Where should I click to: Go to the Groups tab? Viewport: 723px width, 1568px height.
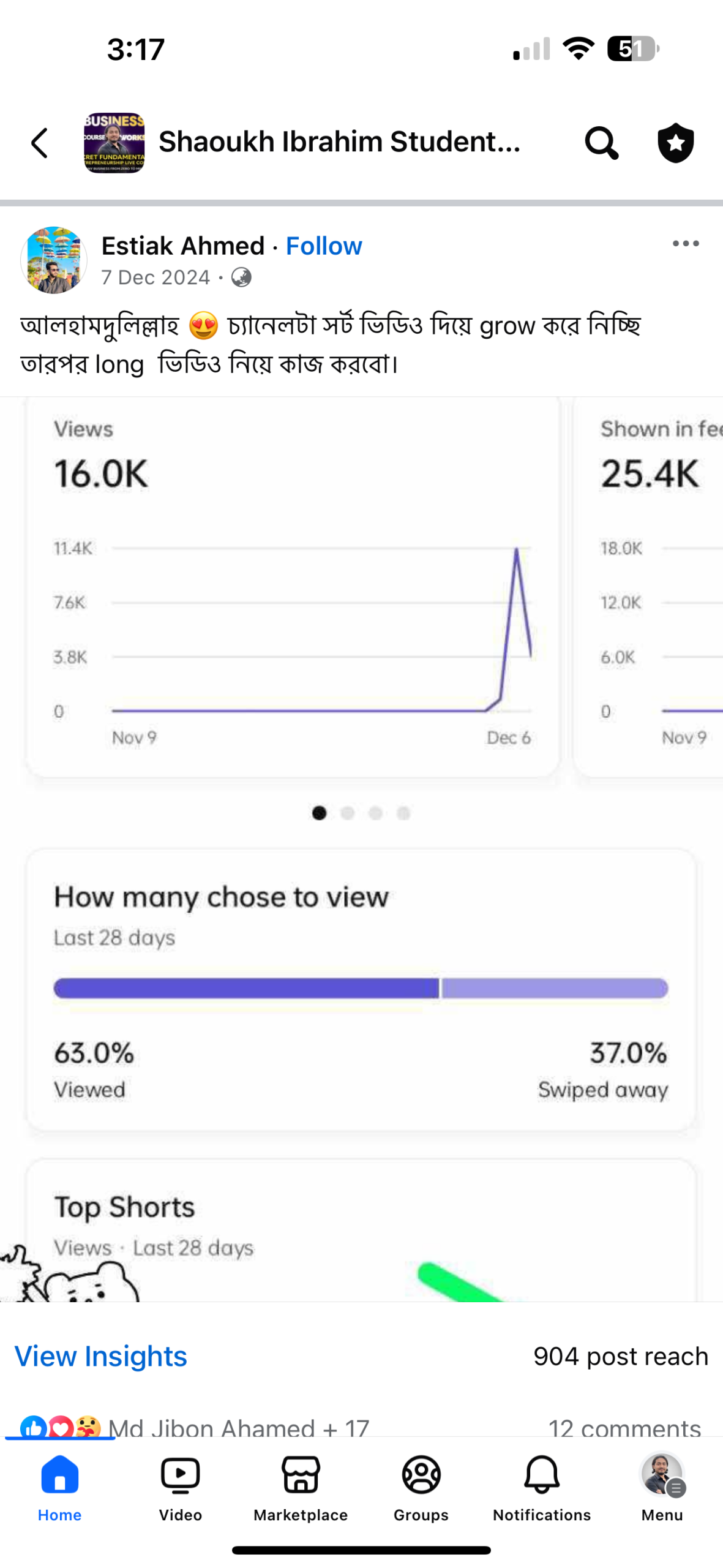point(421,1487)
